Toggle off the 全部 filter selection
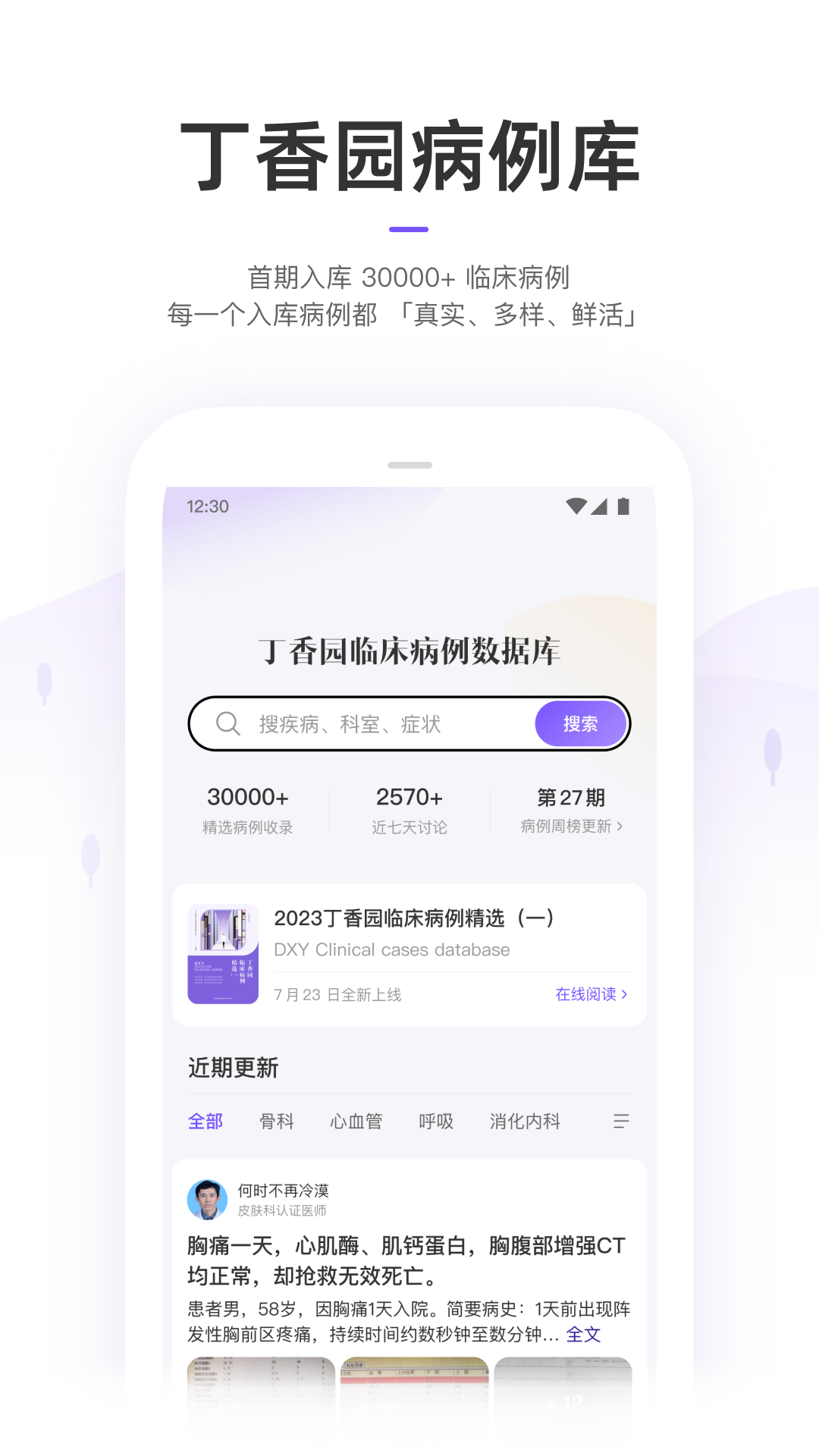 pos(205,1122)
